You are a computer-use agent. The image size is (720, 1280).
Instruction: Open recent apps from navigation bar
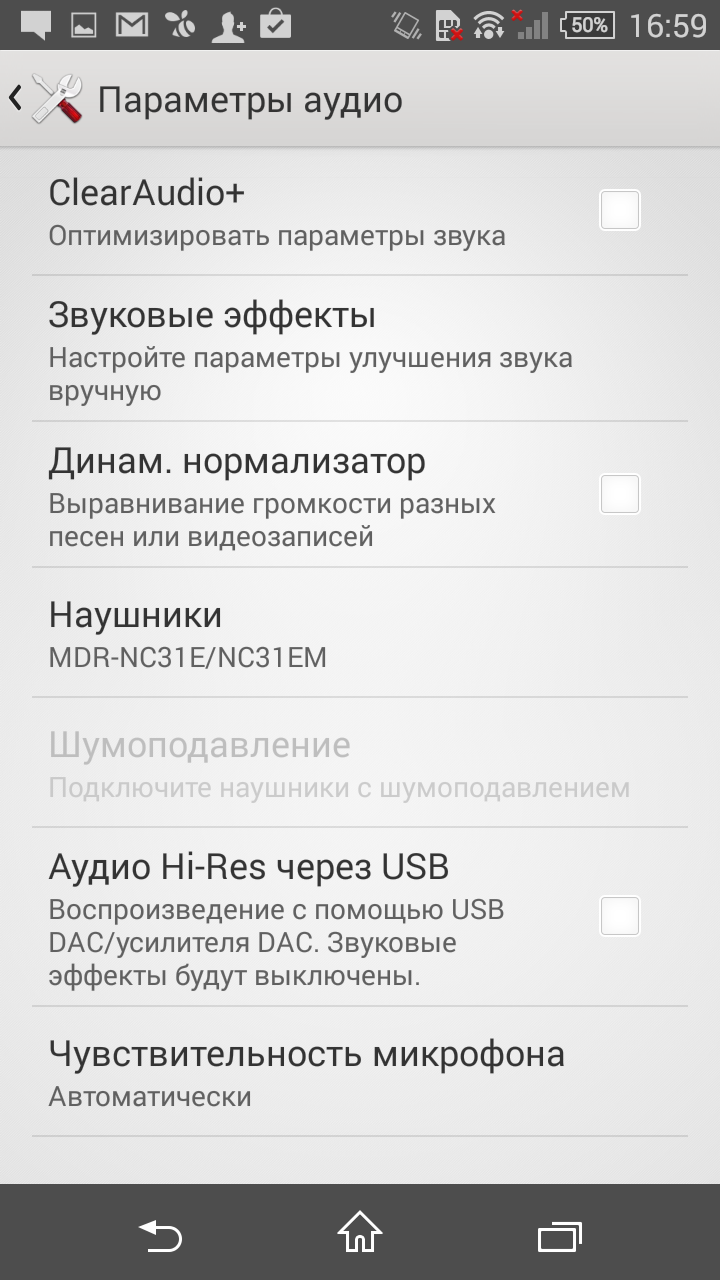point(559,1235)
